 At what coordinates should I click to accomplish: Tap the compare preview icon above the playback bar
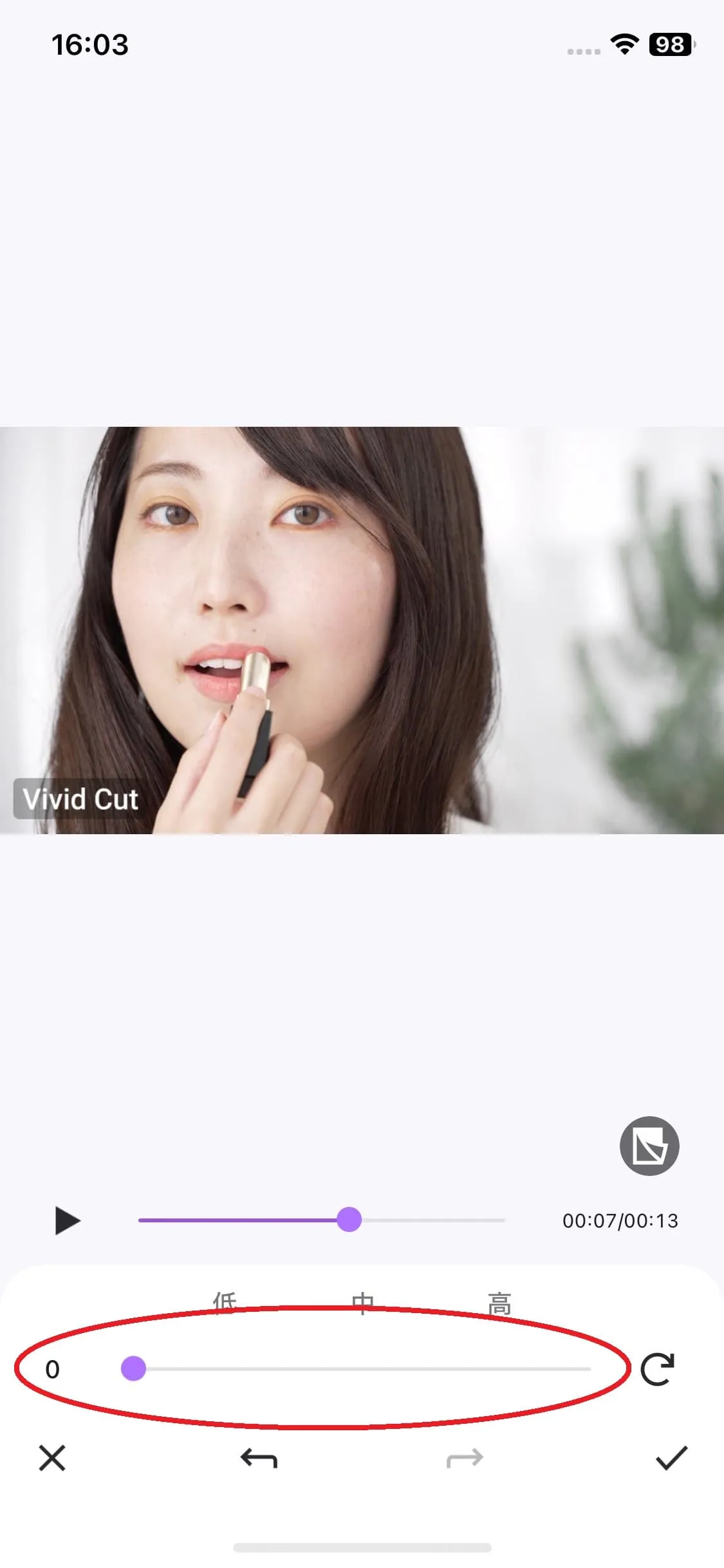tap(650, 1145)
